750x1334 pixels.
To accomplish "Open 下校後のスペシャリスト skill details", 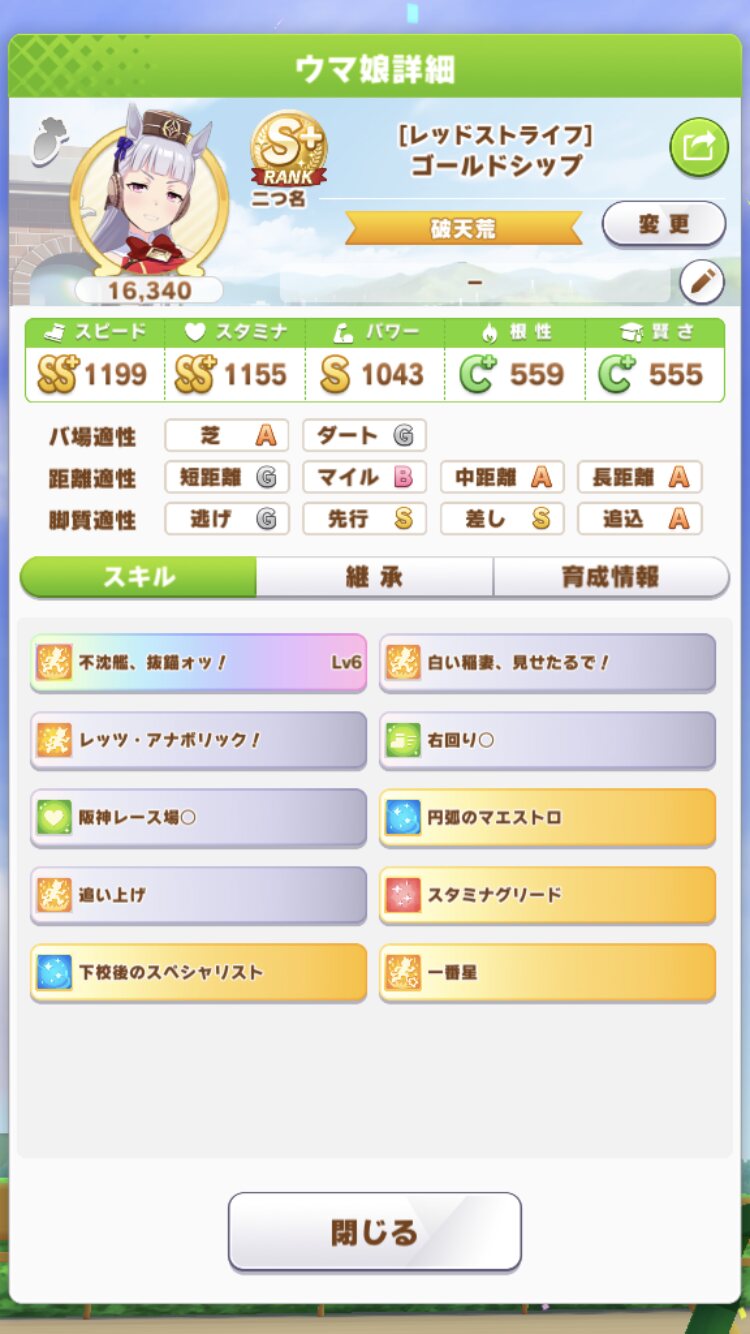I will [x=198, y=971].
